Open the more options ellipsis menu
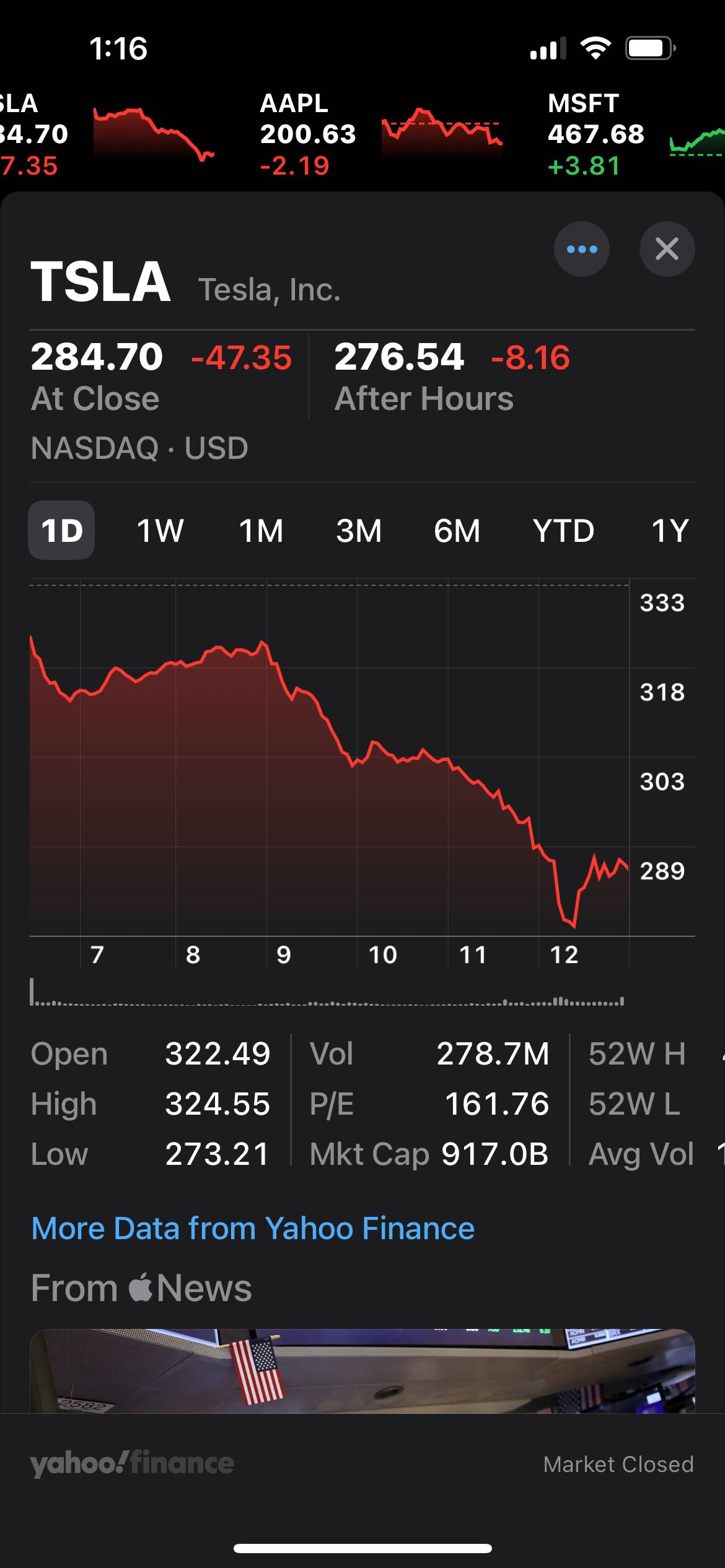Screen dimensions: 725x1568 pos(581,249)
